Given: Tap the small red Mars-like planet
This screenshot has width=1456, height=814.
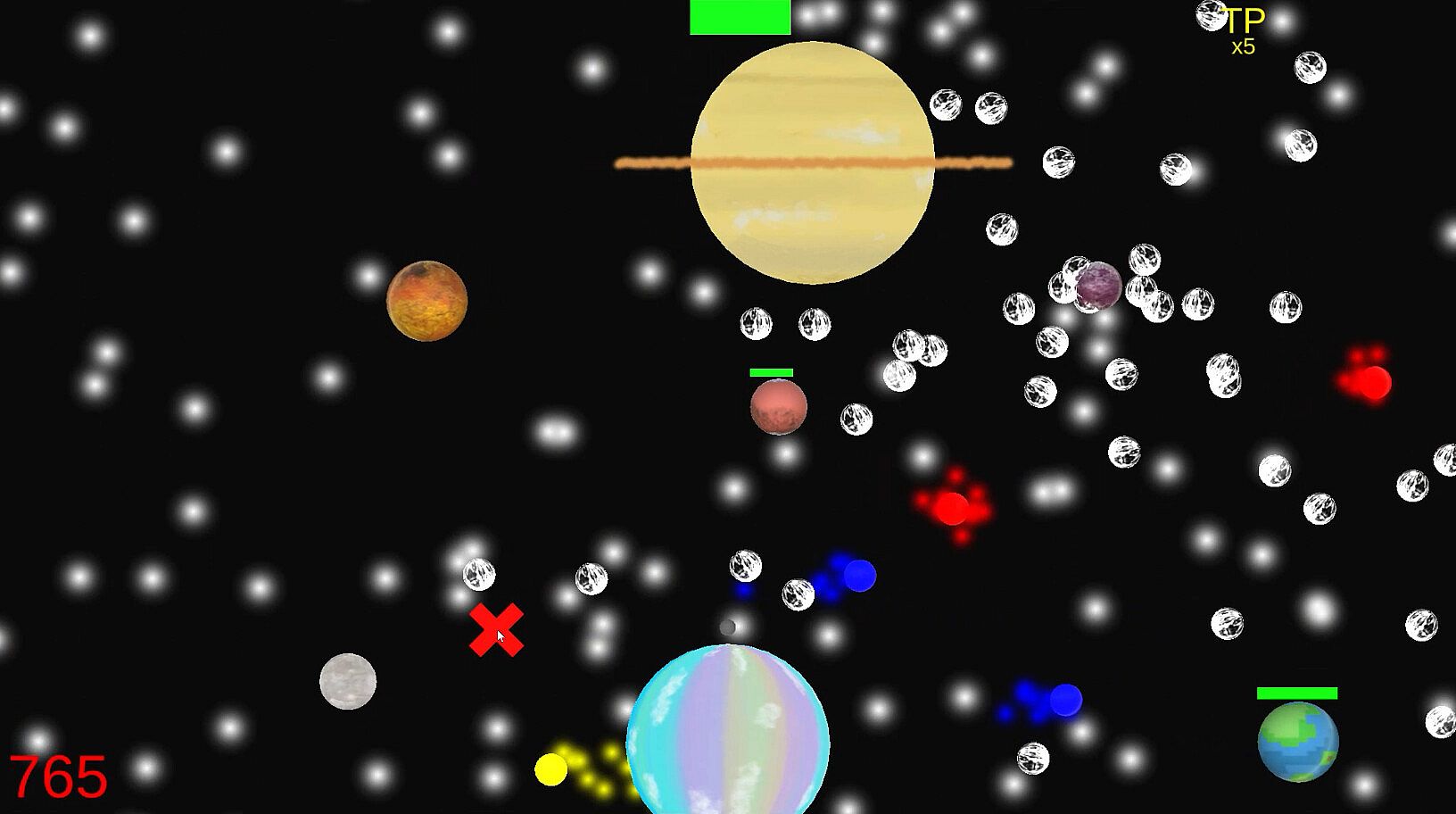Looking at the screenshot, I should tap(778, 406).
